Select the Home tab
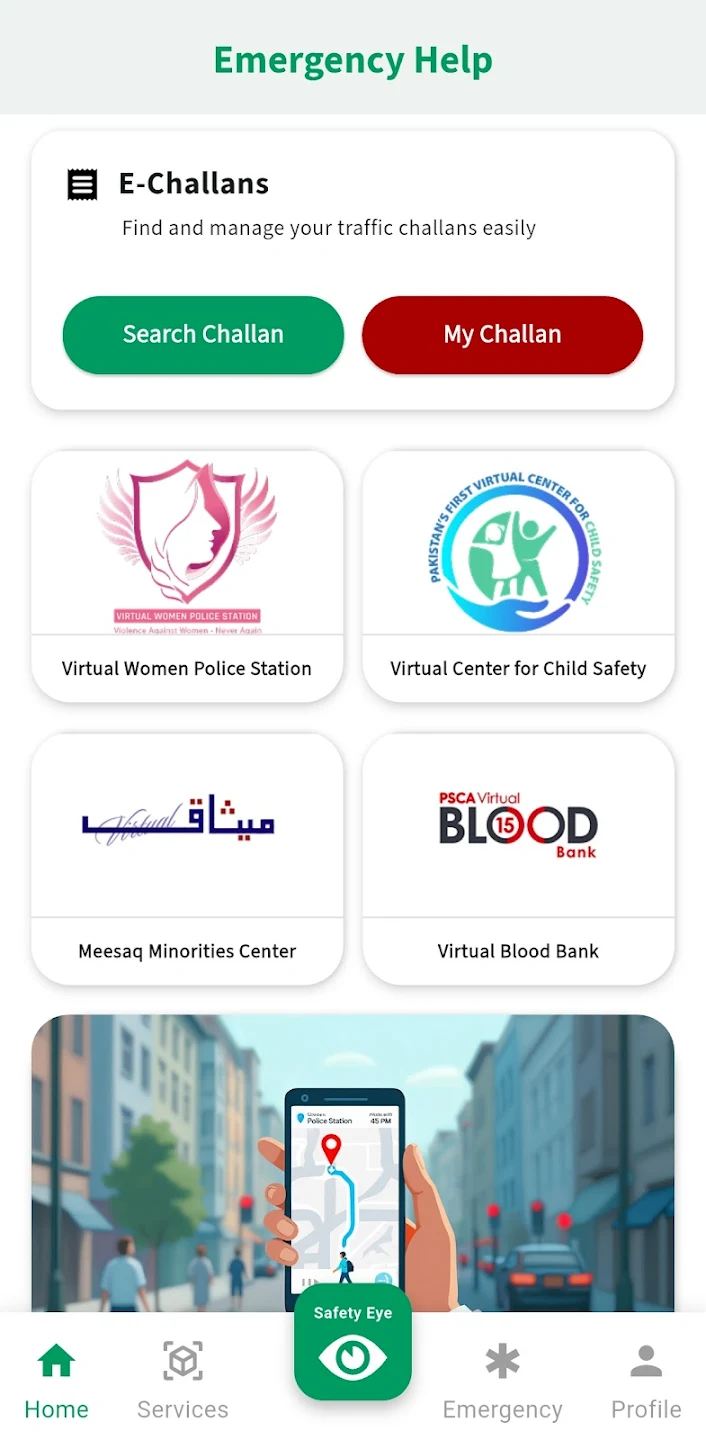 (x=56, y=1382)
